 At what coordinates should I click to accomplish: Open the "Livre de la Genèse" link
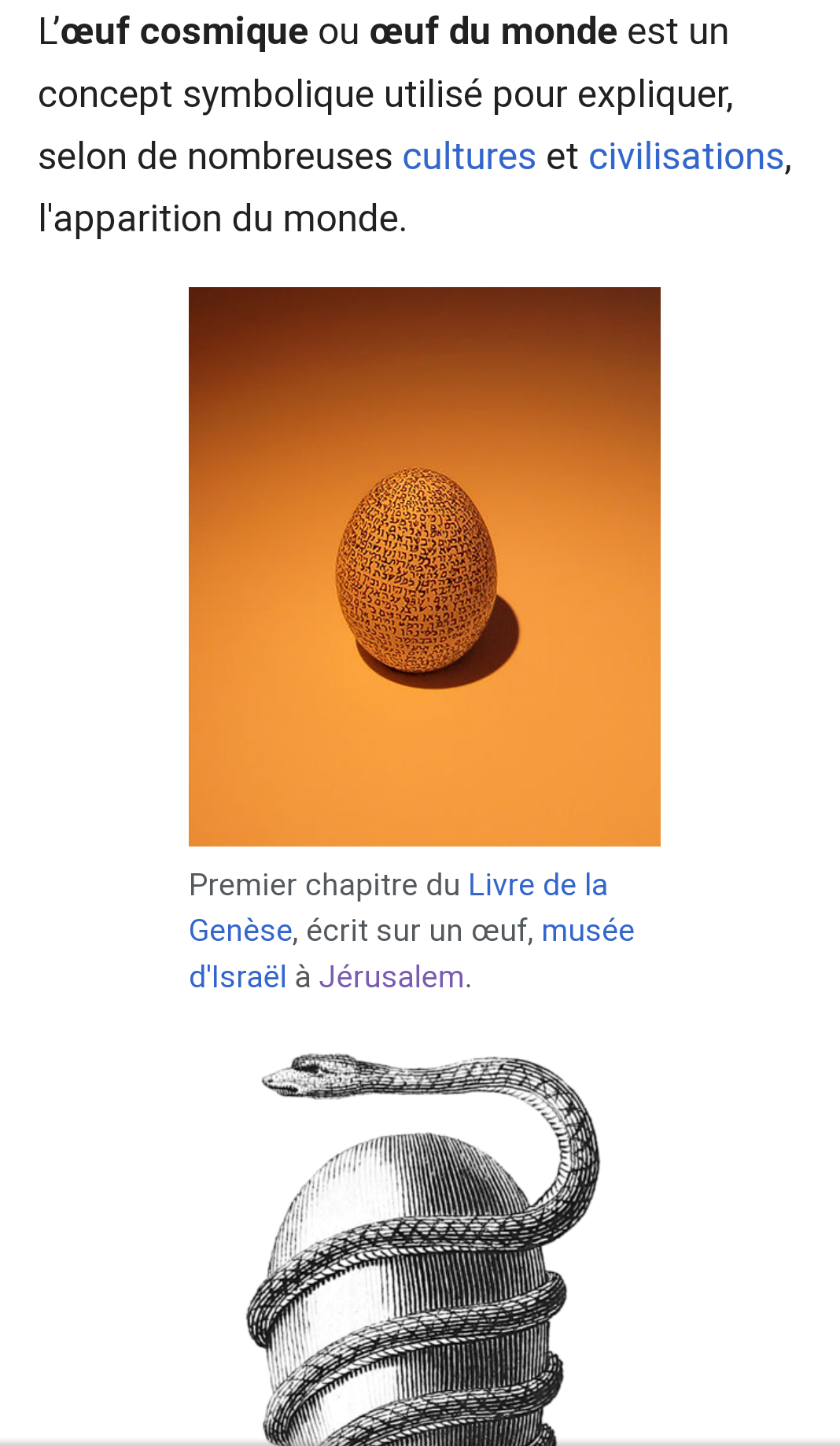pyautogui.click(x=537, y=885)
